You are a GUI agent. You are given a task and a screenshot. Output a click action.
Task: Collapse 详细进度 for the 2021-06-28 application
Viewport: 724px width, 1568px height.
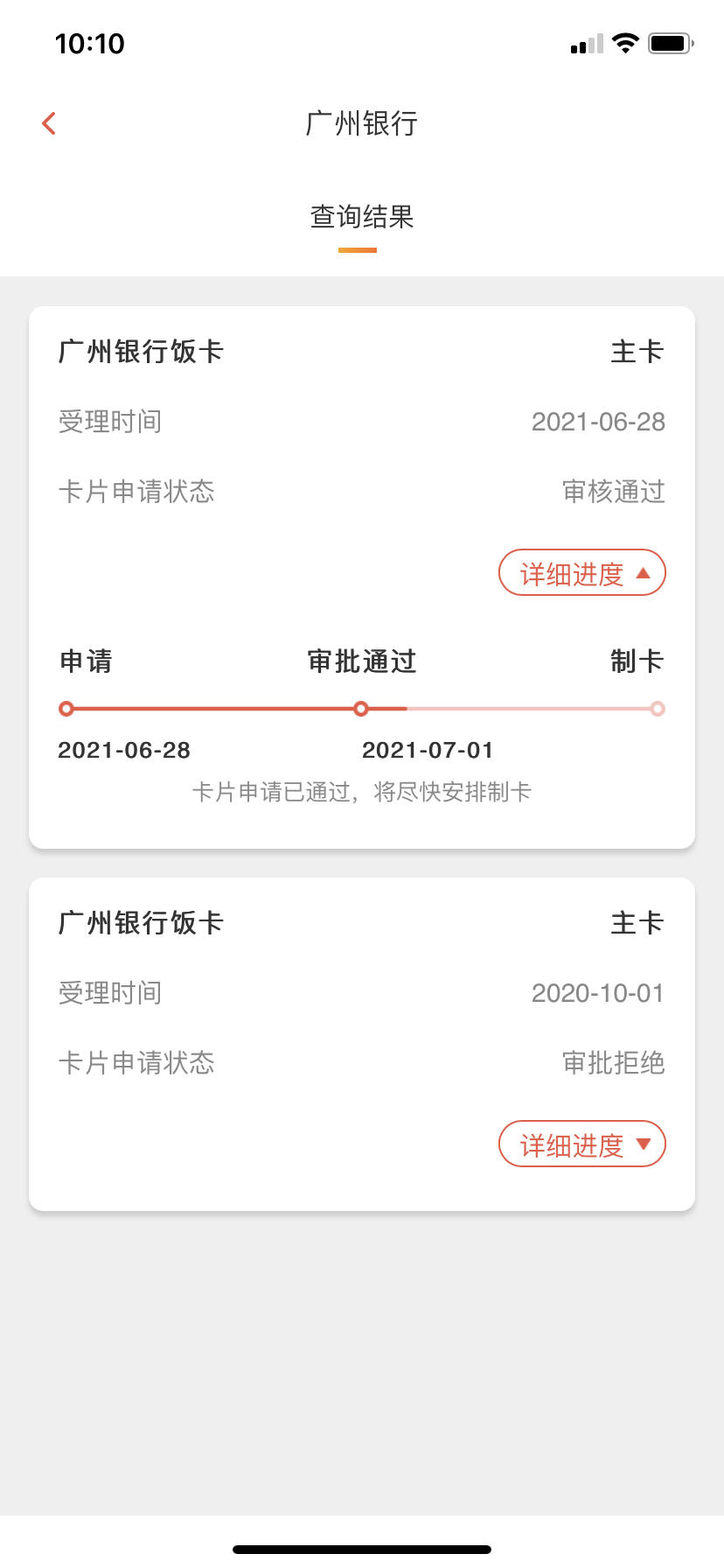pyautogui.click(x=582, y=573)
